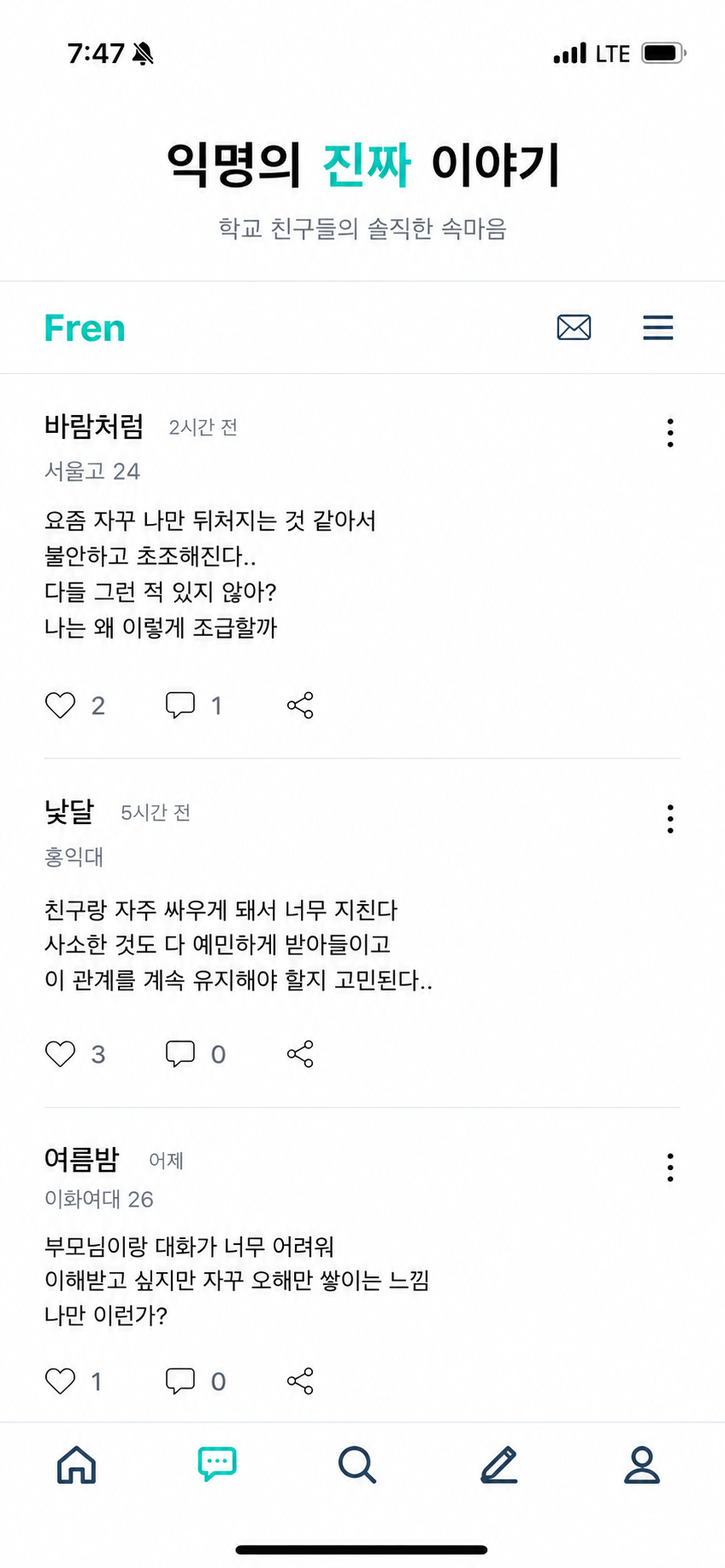The height and width of the screenshot is (1568, 725).
Task: Switch to the search tab
Action: pyautogui.click(x=357, y=1464)
